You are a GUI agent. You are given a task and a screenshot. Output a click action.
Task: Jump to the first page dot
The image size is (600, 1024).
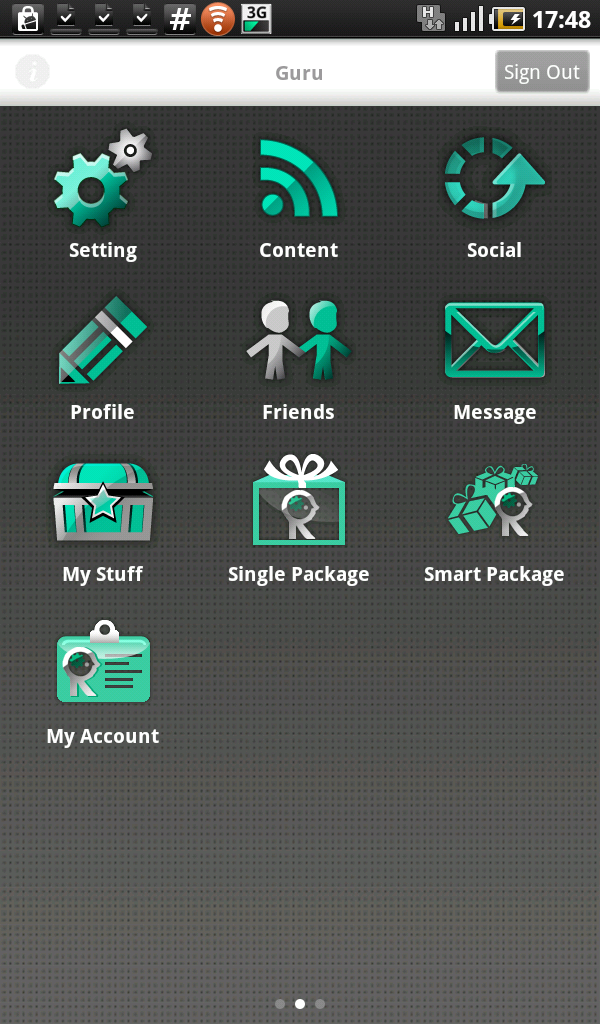[280, 1004]
